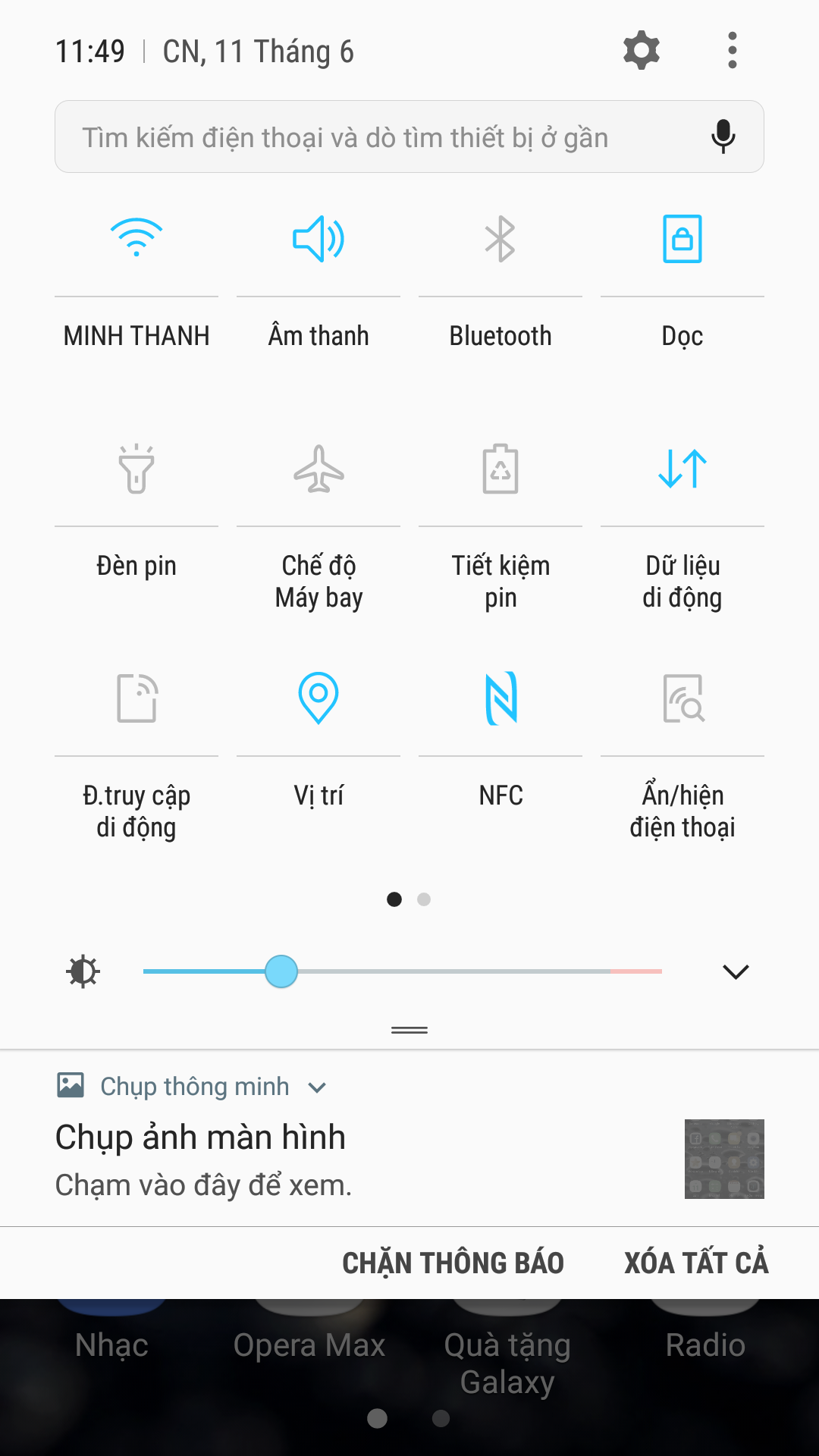Open the Chụp ảnh màn hình notification
The height and width of the screenshot is (1456, 819).
[x=409, y=1138]
